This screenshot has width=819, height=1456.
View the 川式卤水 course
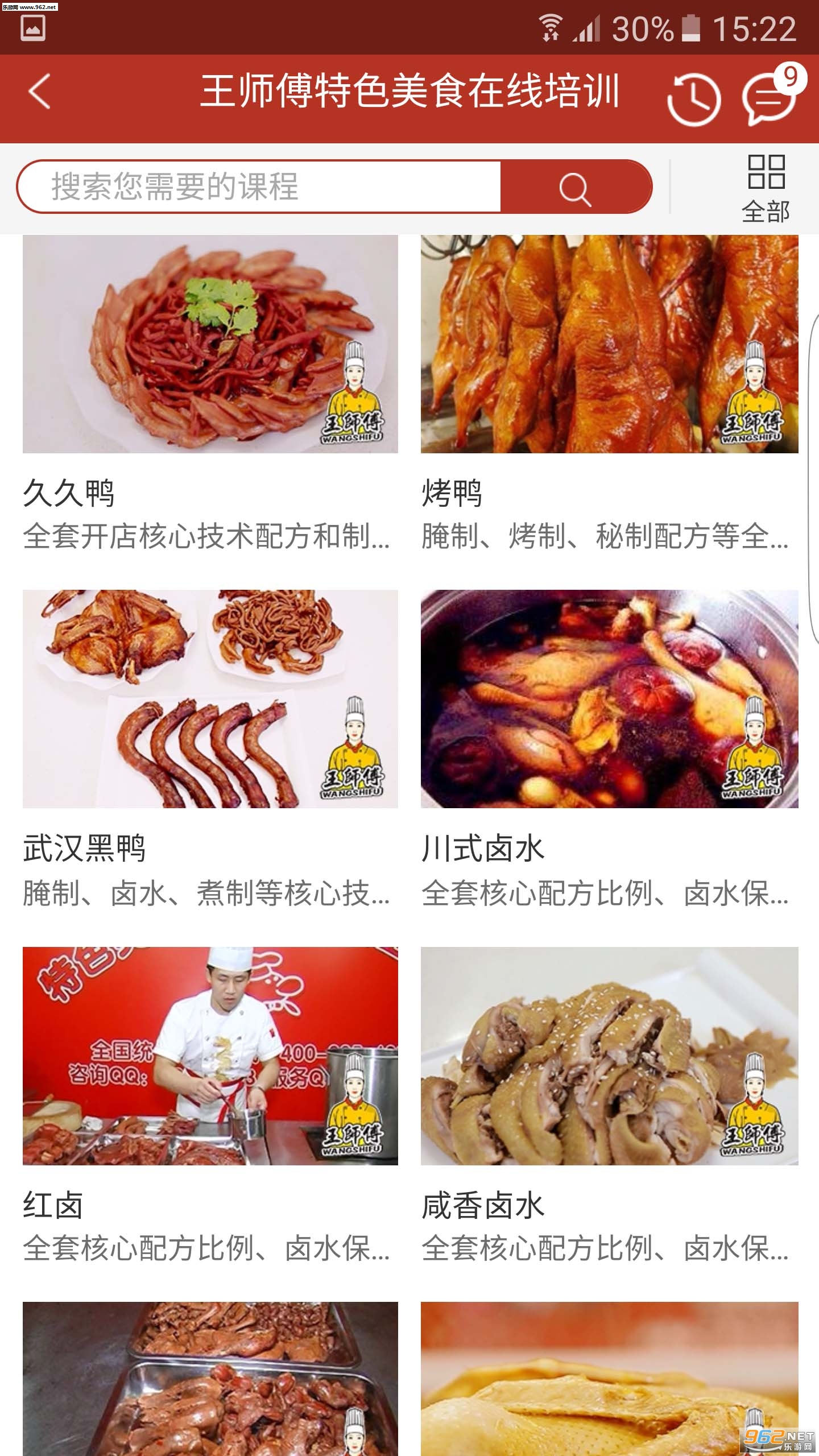tap(609, 748)
